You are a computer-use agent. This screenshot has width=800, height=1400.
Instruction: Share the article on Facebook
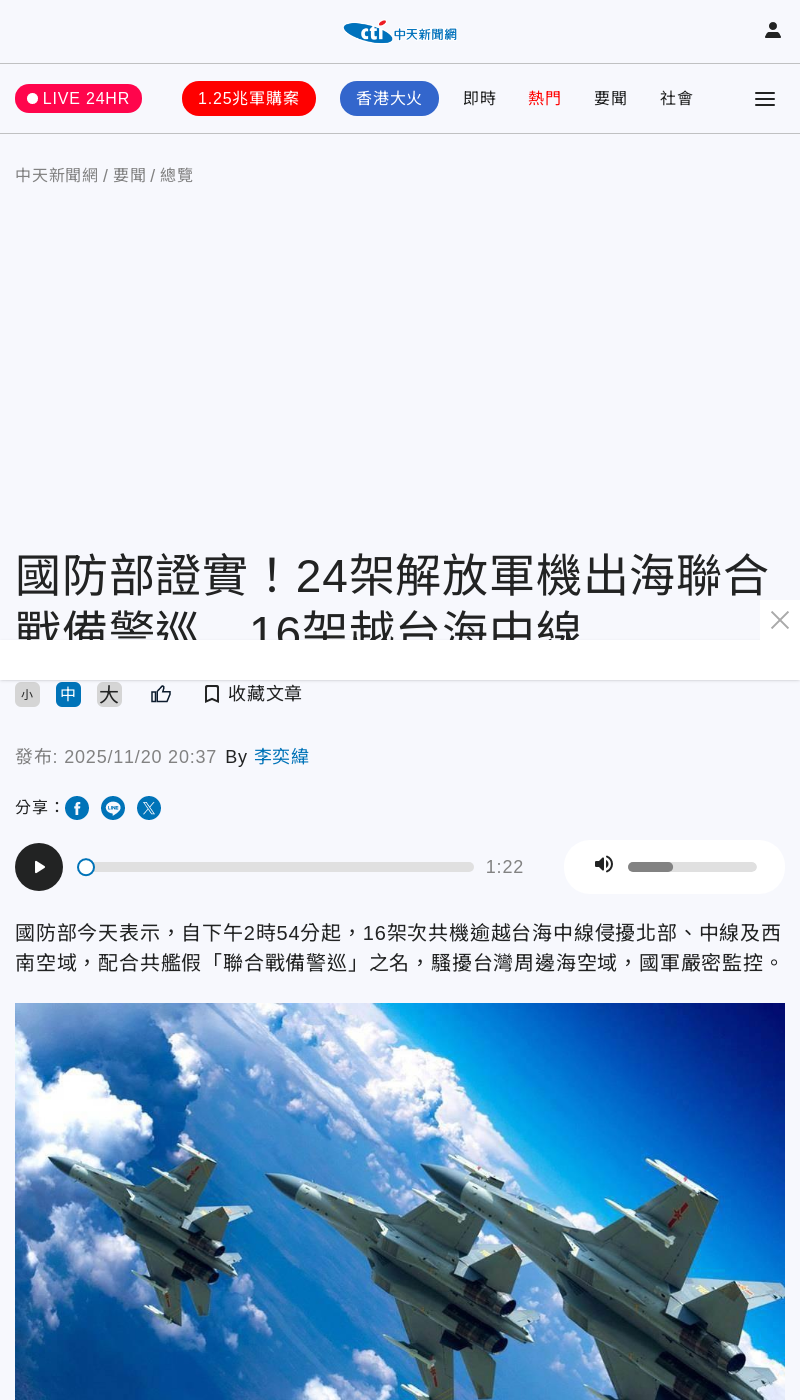[77, 808]
